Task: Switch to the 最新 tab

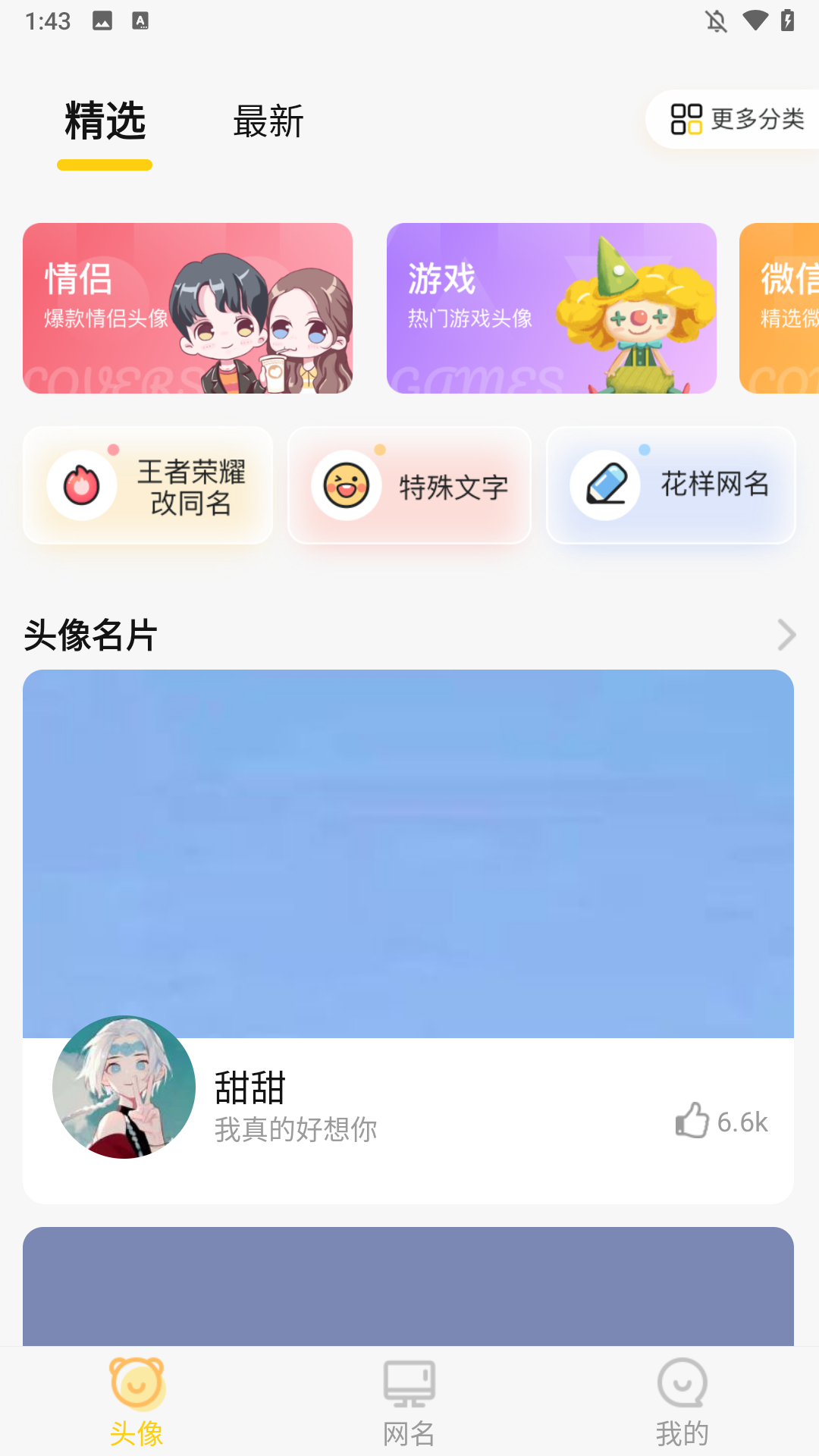Action: coord(268,121)
